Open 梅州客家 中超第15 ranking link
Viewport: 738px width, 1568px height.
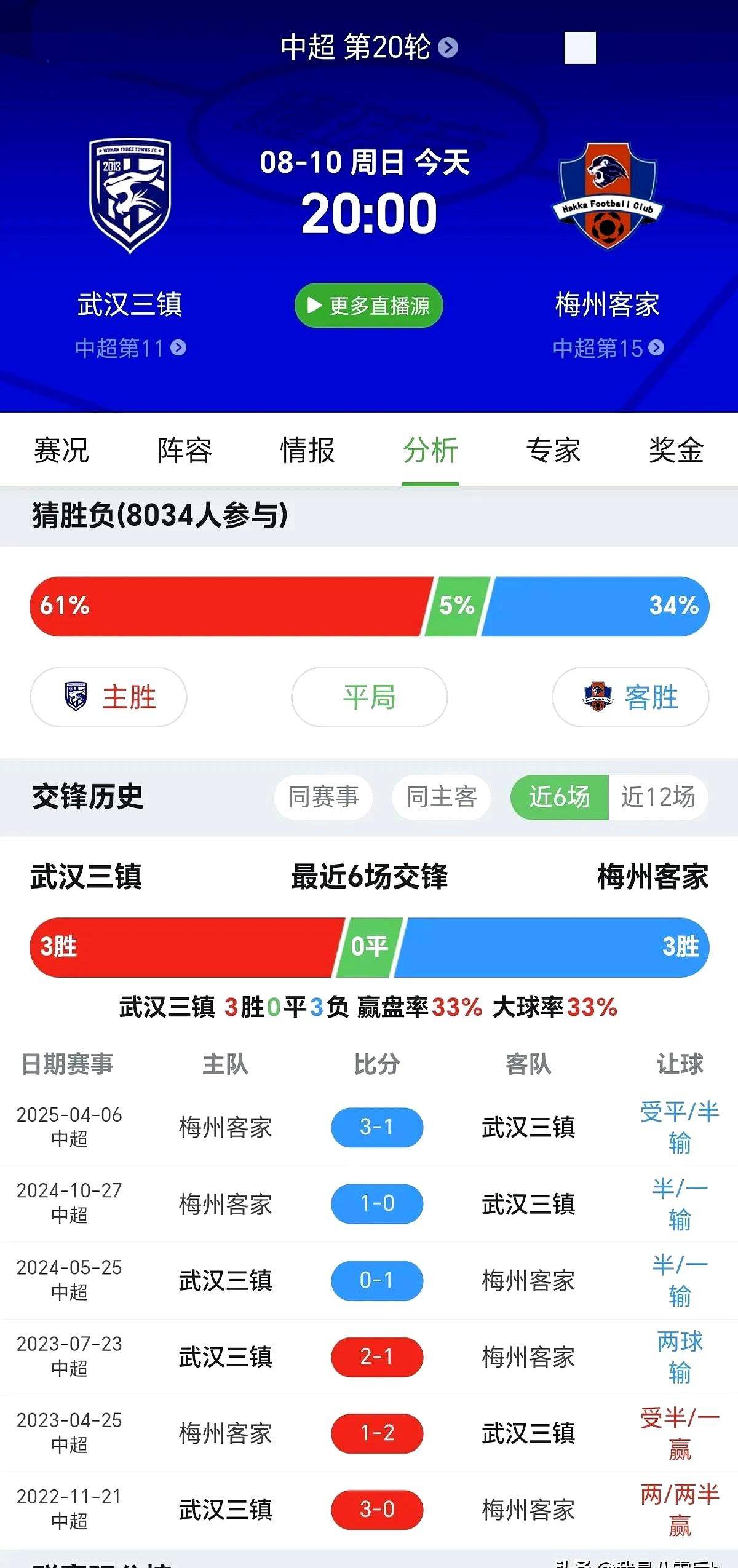pyautogui.click(x=608, y=348)
